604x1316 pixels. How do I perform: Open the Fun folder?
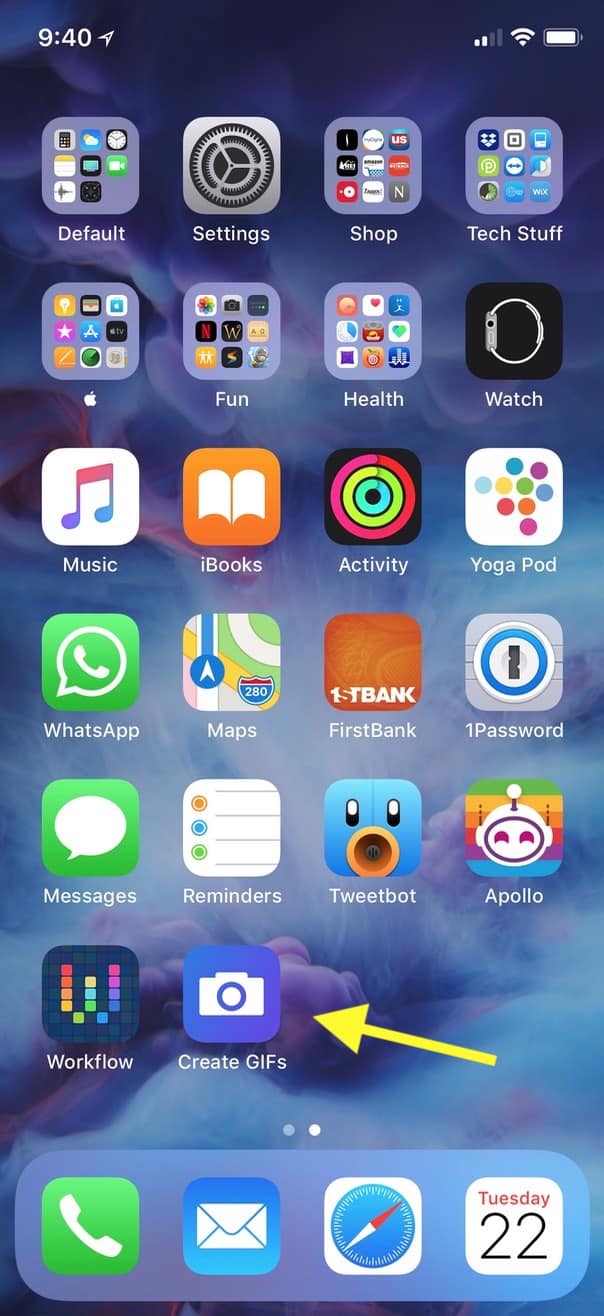click(x=231, y=331)
